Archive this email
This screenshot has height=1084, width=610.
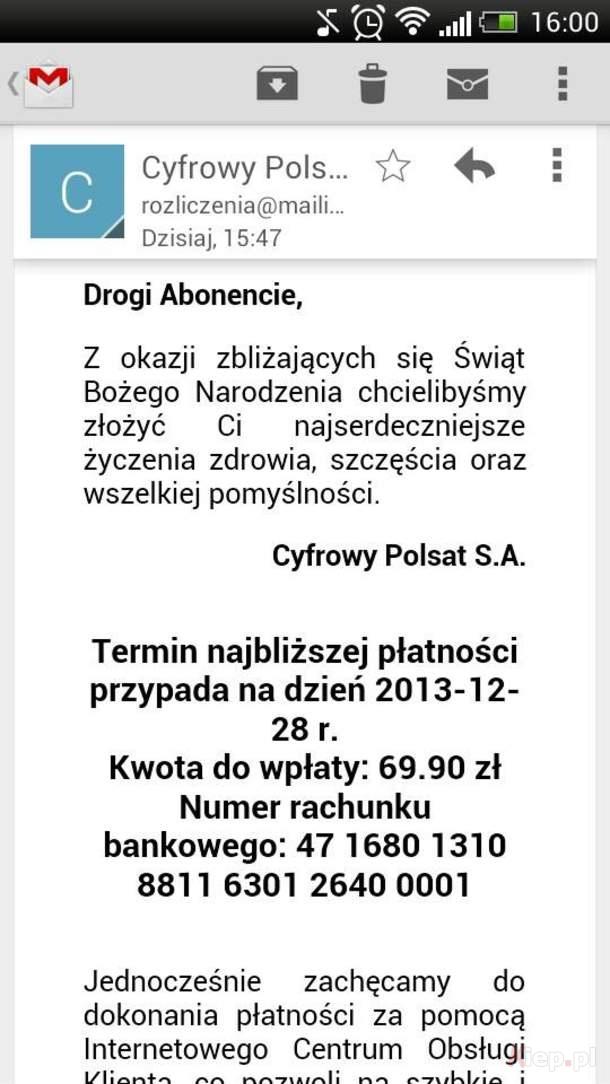(x=277, y=84)
